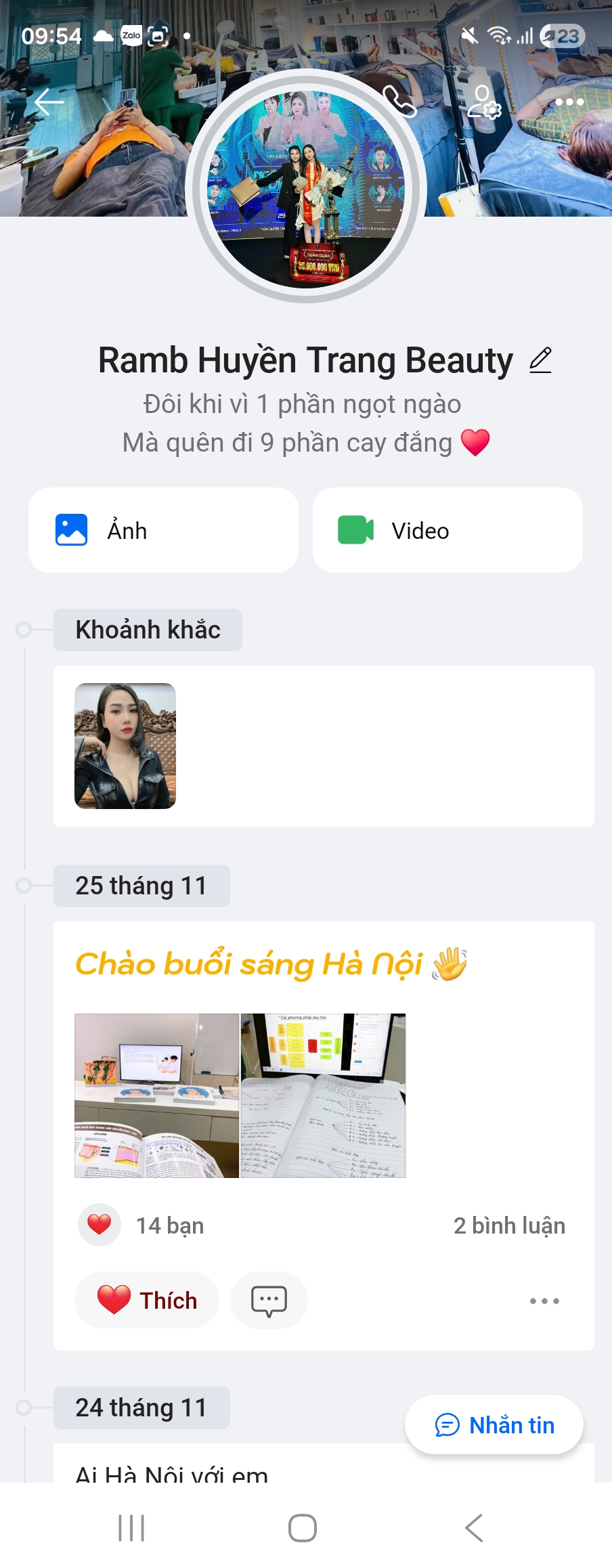Open recent apps from navigation bar

(131, 1528)
